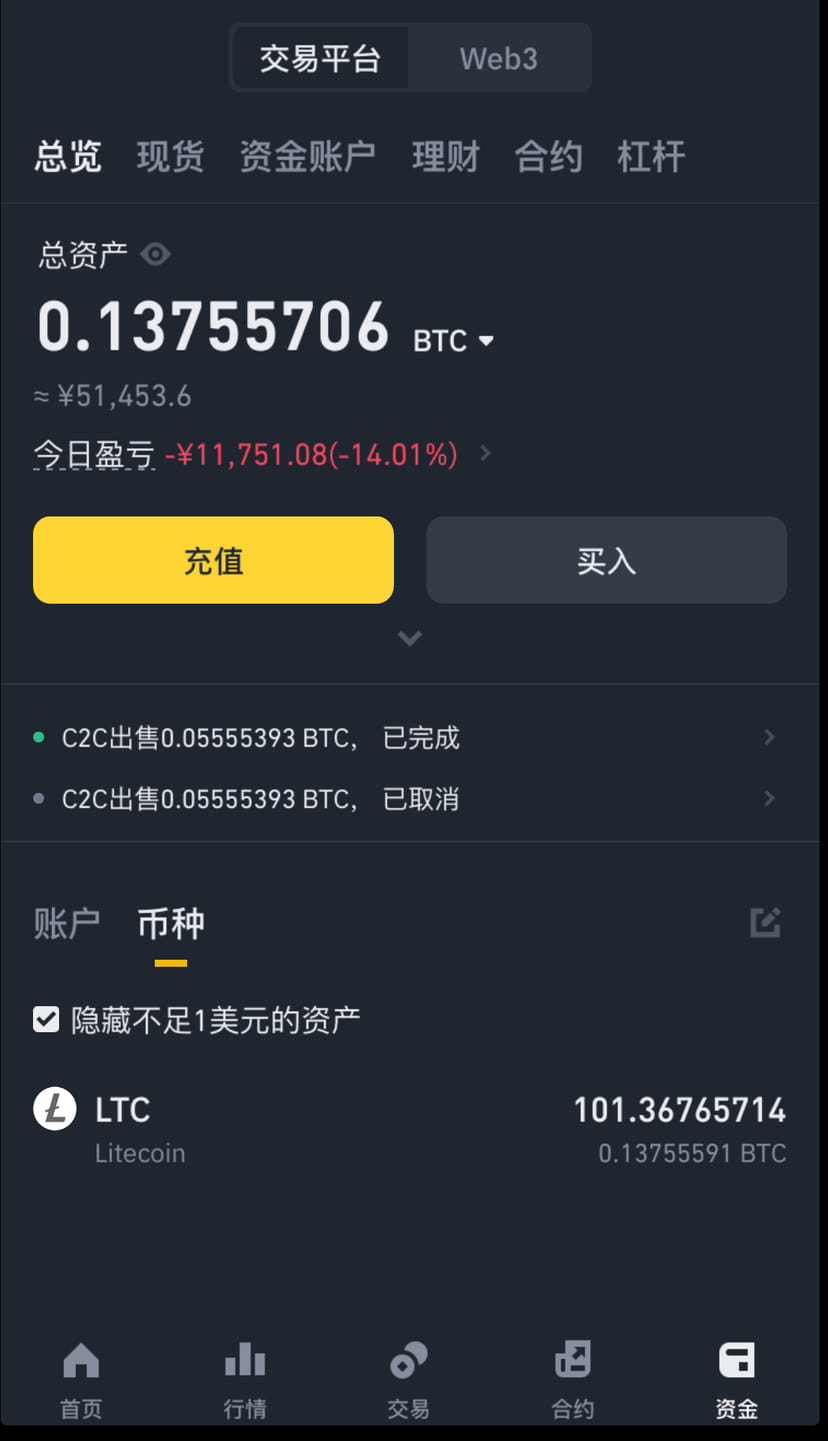
Task: Select the 账户 accounts tab
Action: click(67, 923)
